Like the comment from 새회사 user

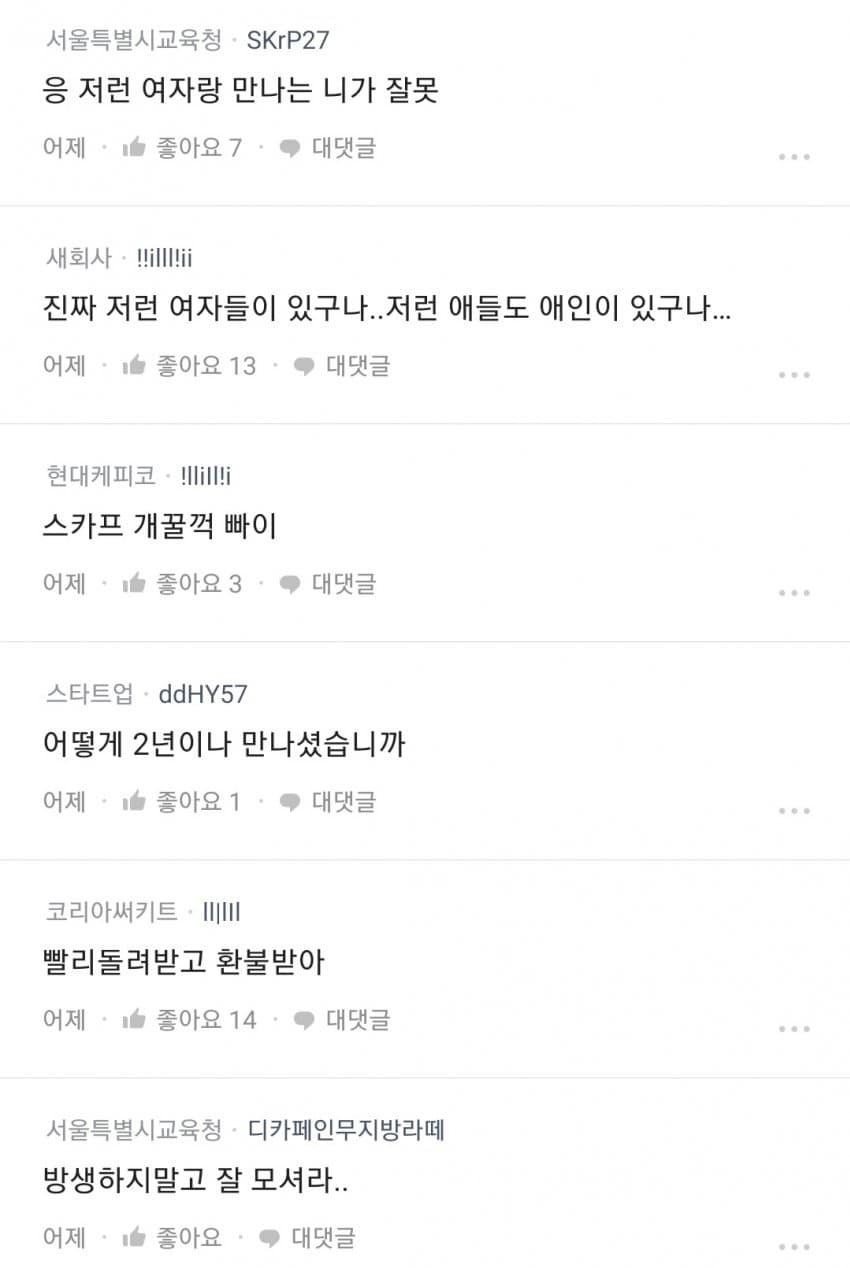pos(188,366)
